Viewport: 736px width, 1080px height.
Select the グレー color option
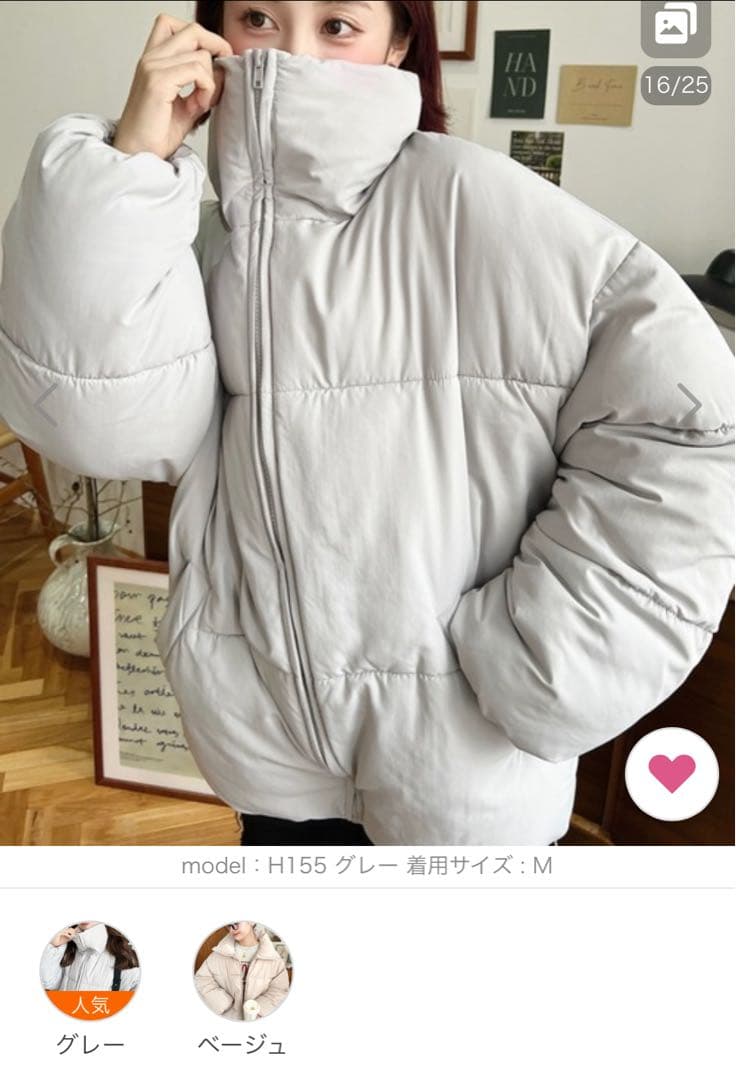click(x=90, y=971)
